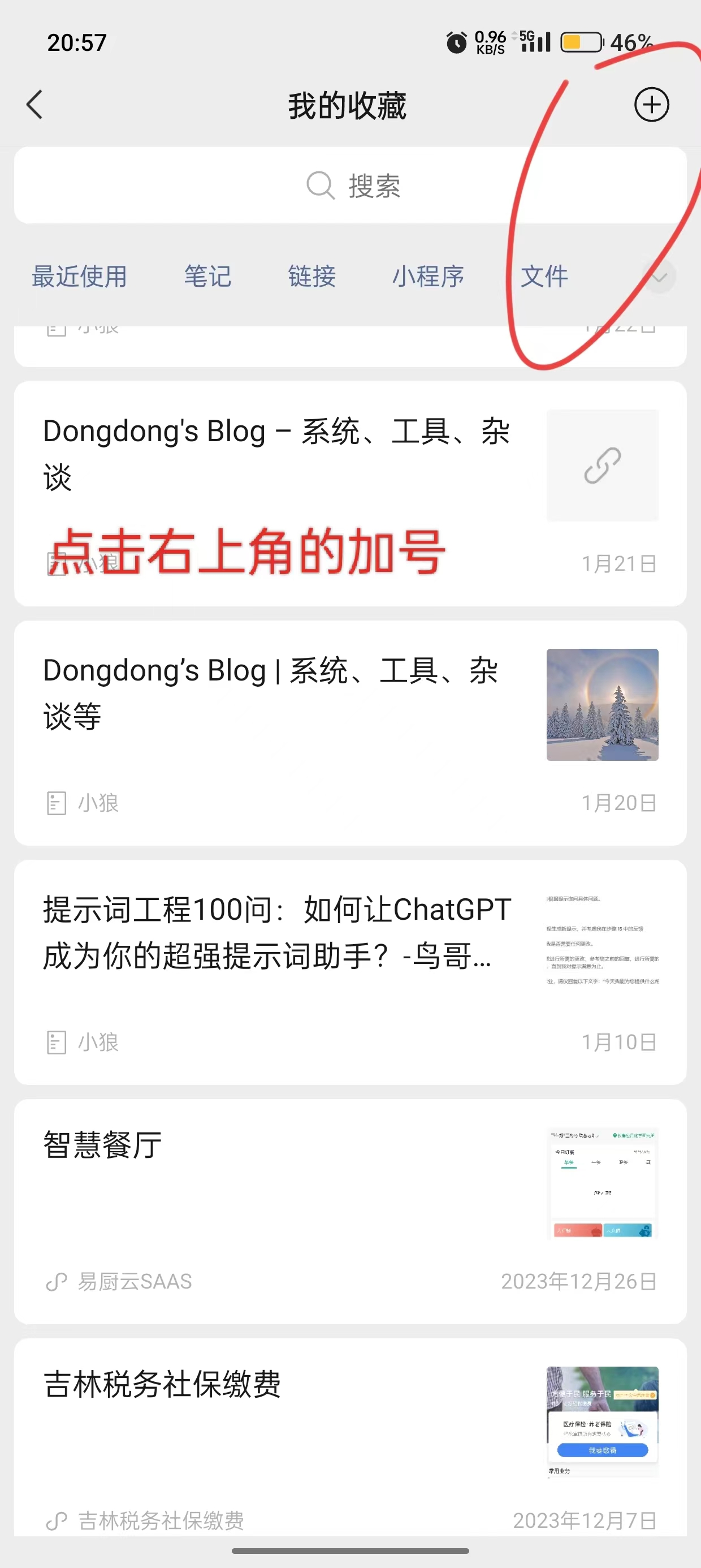
Task: Open the filter dropdown arrow on the tab row
Action: (x=659, y=277)
